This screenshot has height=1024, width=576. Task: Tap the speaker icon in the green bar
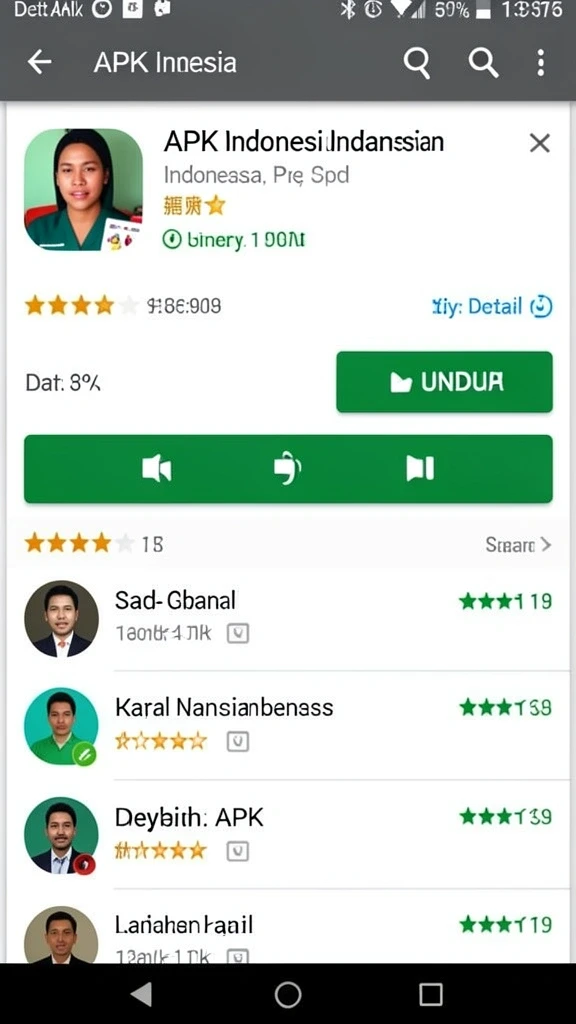pos(157,468)
